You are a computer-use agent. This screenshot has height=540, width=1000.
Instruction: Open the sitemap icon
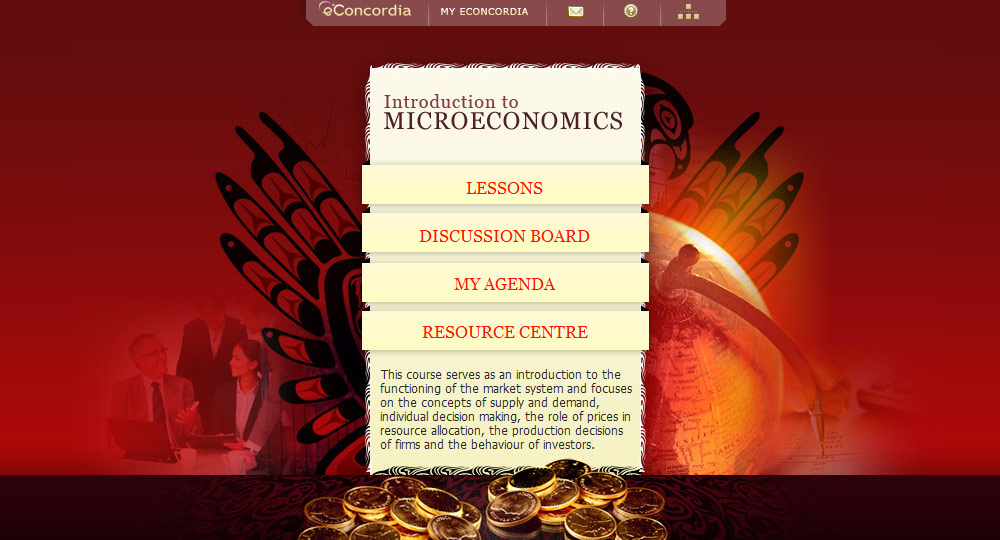(688, 12)
